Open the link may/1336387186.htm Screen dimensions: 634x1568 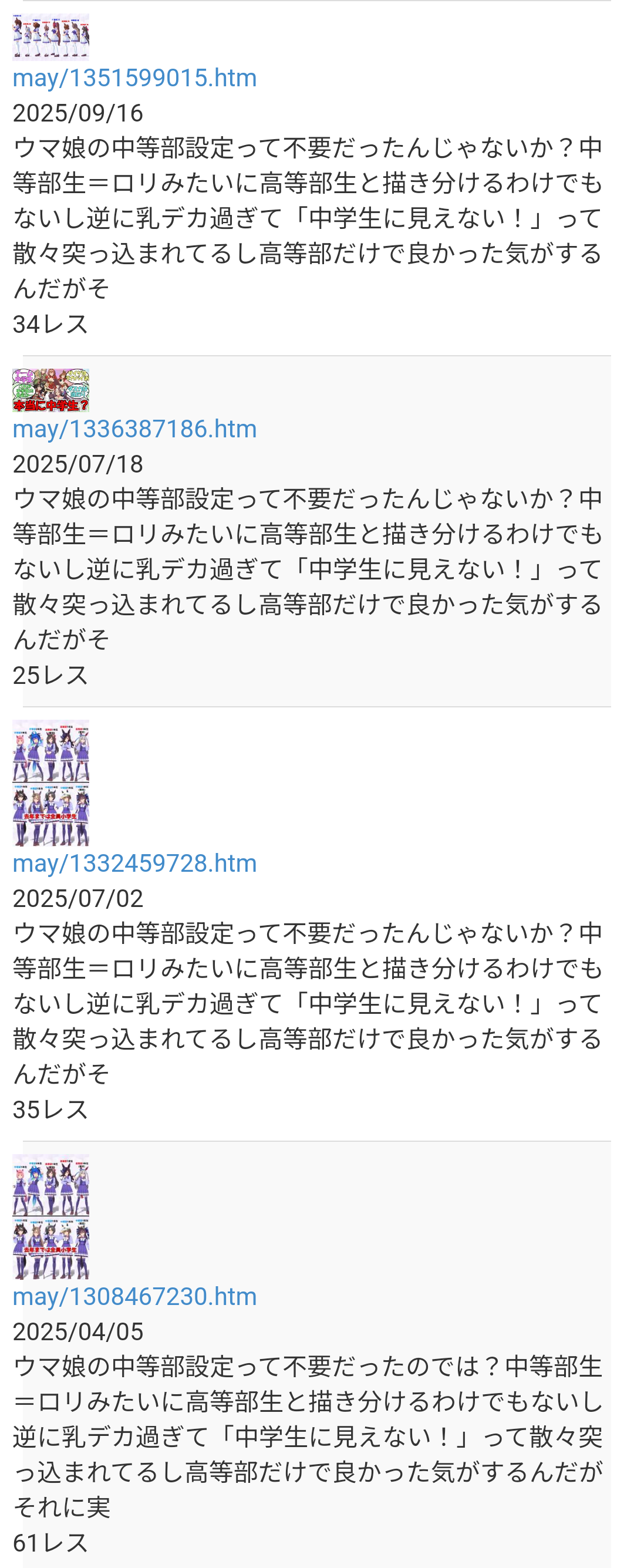point(134,429)
